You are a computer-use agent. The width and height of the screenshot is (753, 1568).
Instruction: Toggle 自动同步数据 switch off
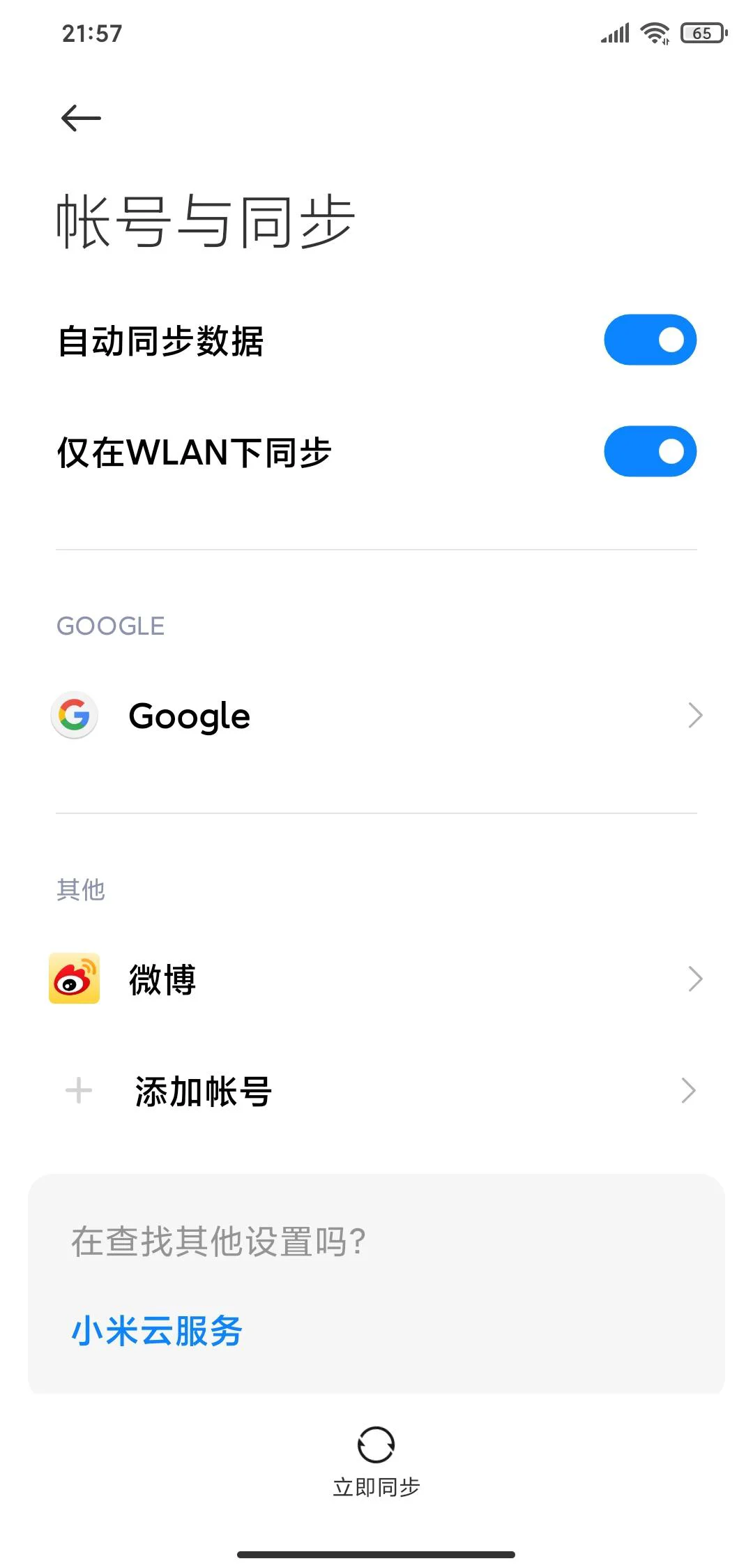[650, 340]
